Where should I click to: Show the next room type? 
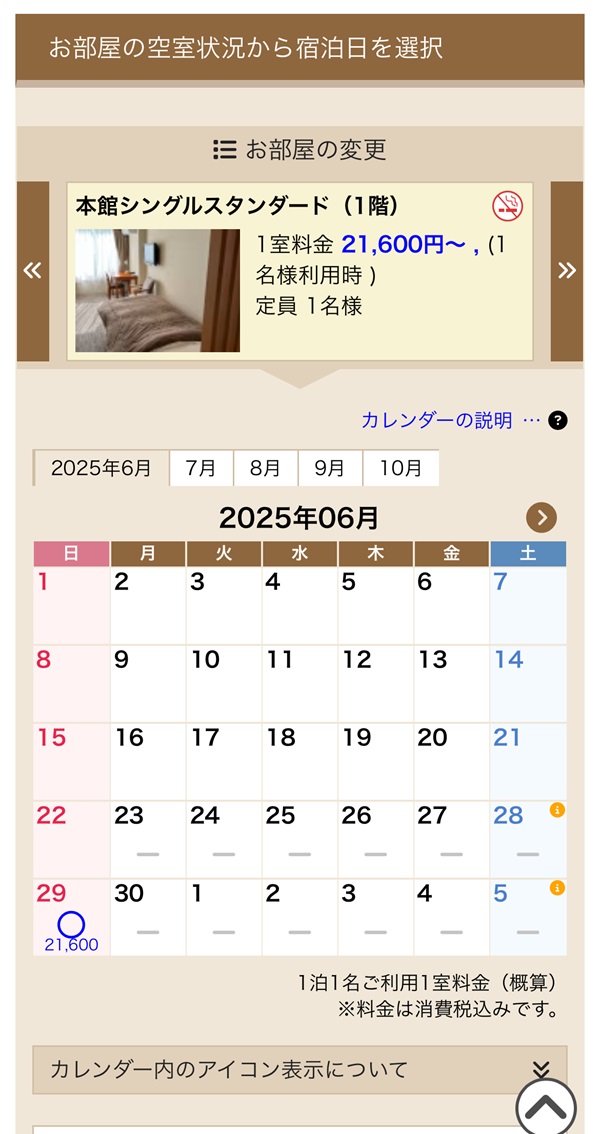pyautogui.click(x=567, y=270)
